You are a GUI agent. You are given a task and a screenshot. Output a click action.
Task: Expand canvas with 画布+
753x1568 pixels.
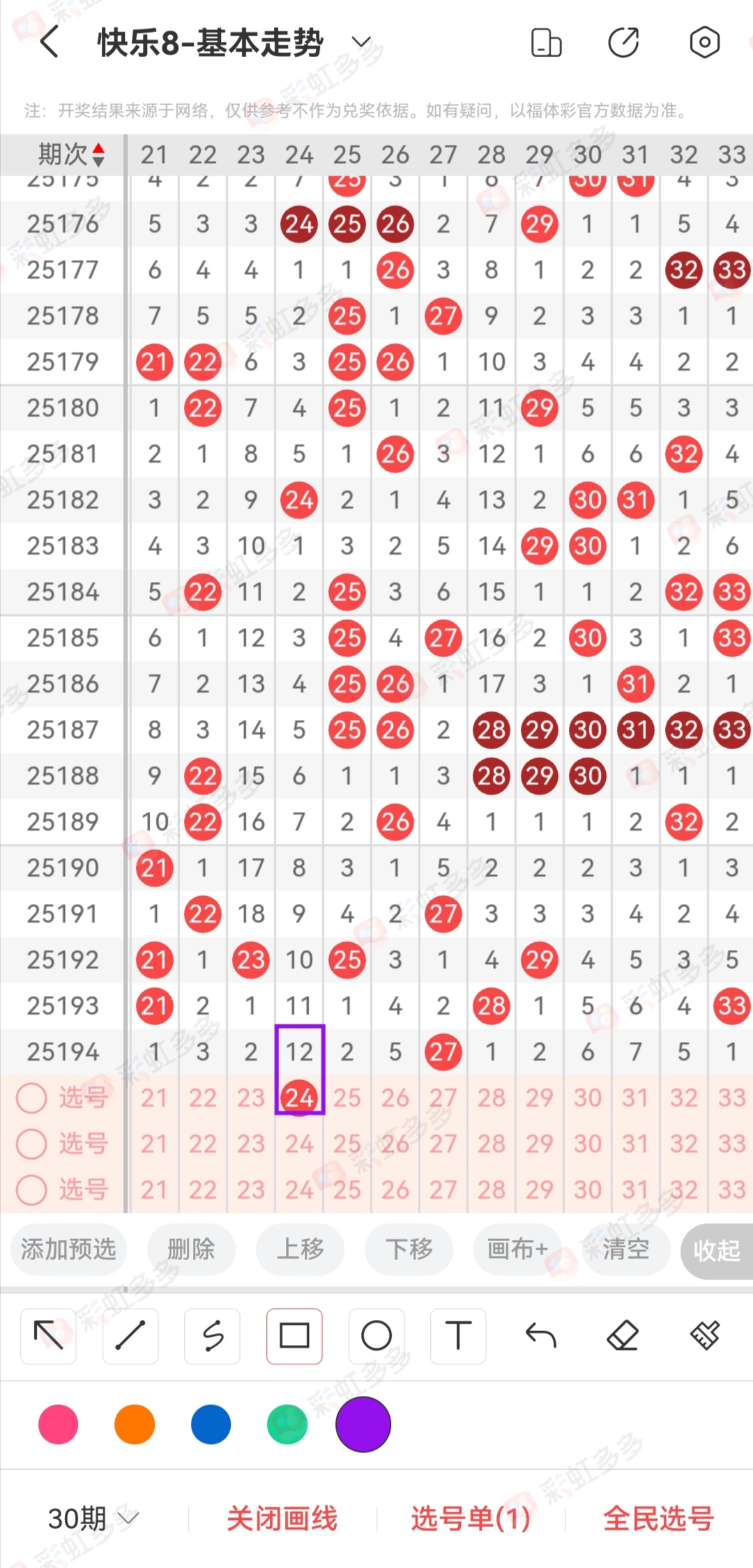(517, 1250)
